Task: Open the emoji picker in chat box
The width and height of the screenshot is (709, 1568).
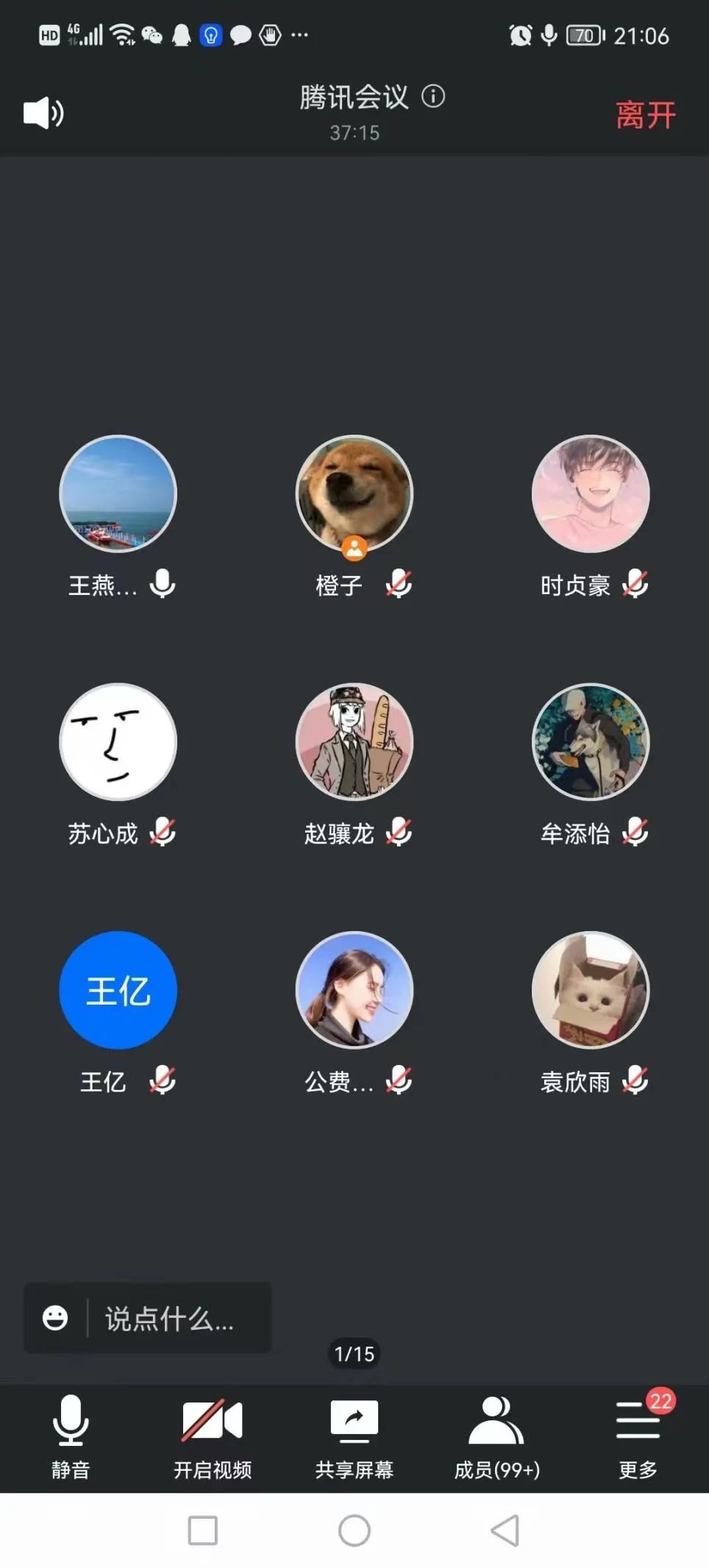Action: 55,1318
